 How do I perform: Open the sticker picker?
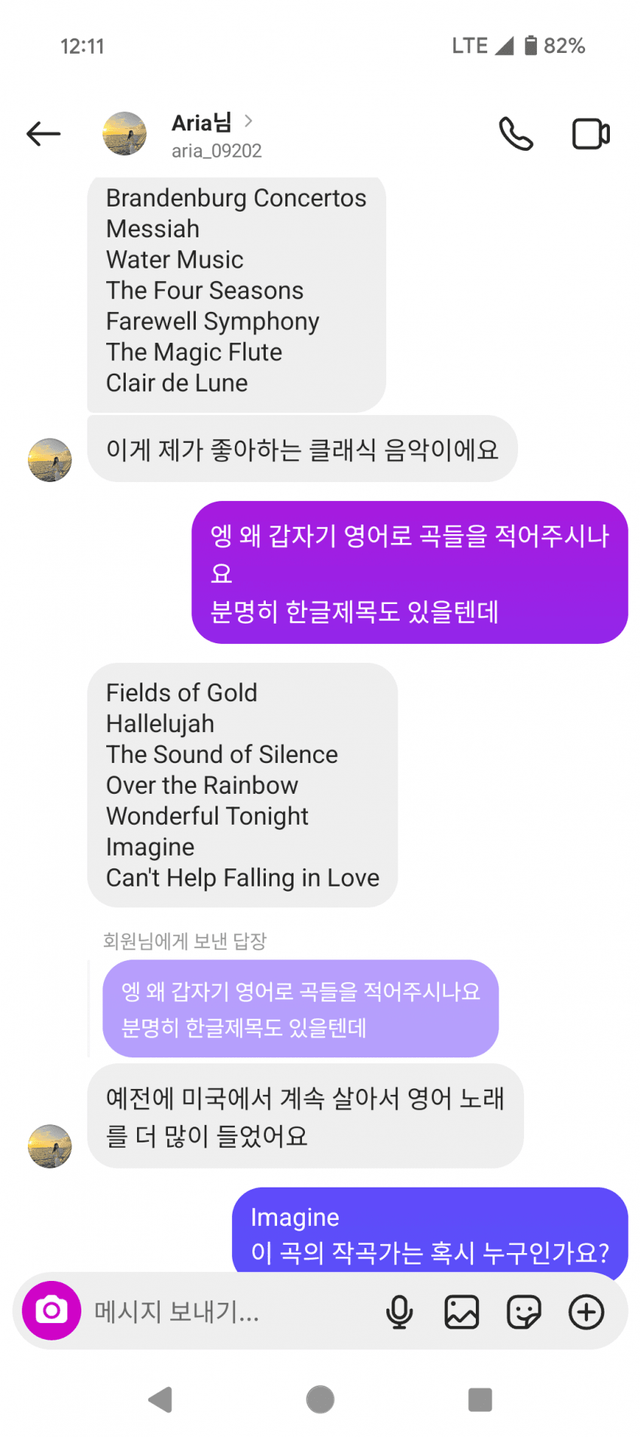click(x=524, y=1312)
